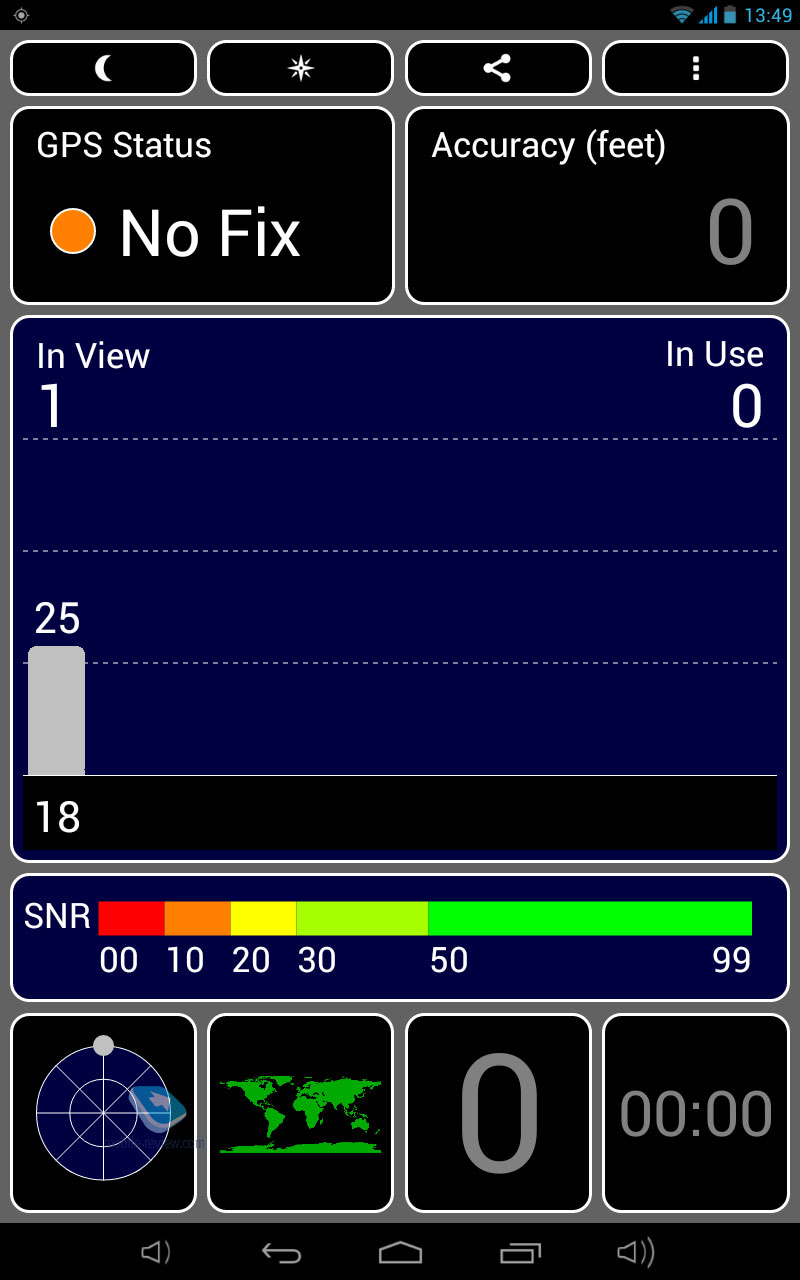Go to the home screen
Viewport: 800px width, 1280px height.
tap(400, 1252)
